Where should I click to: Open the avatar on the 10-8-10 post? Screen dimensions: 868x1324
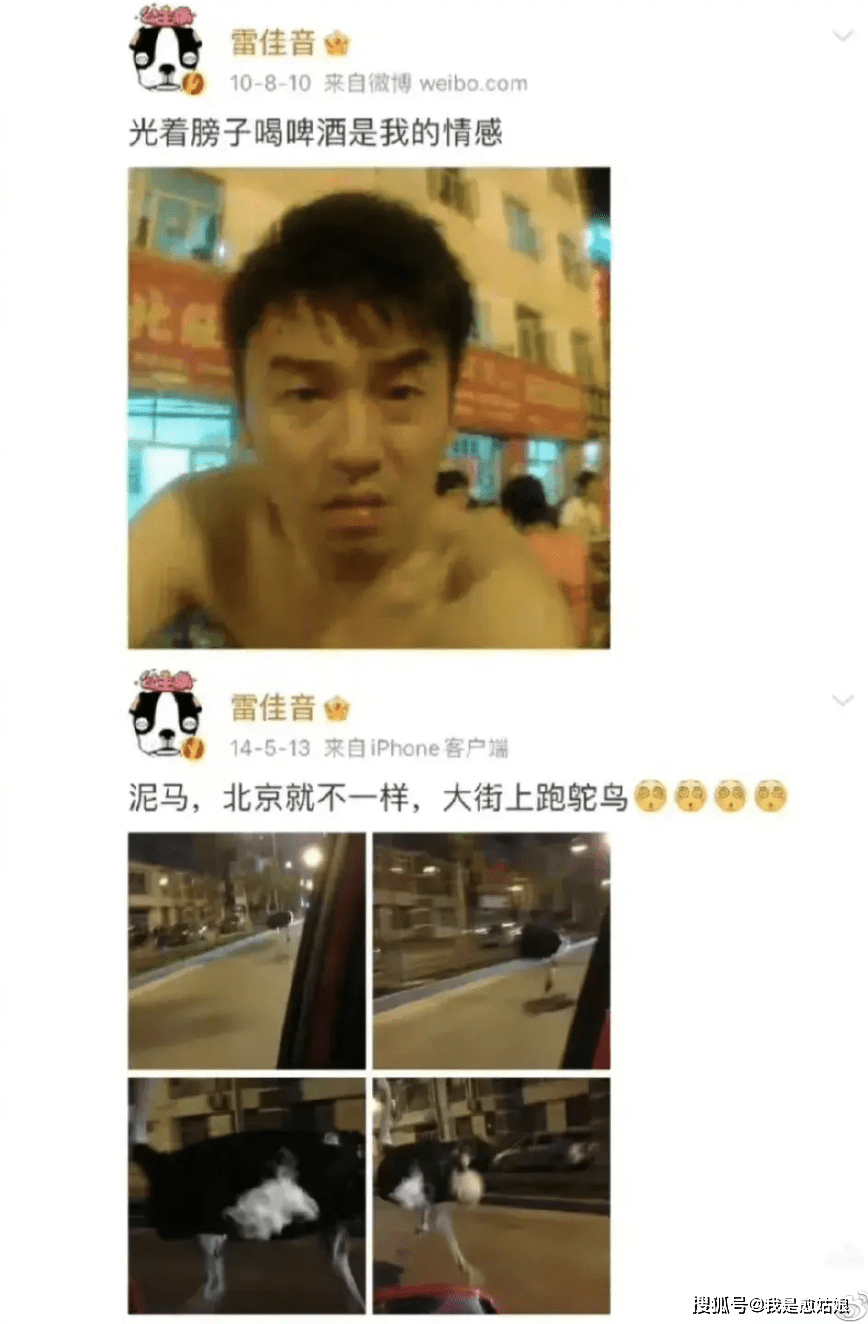coord(166,55)
